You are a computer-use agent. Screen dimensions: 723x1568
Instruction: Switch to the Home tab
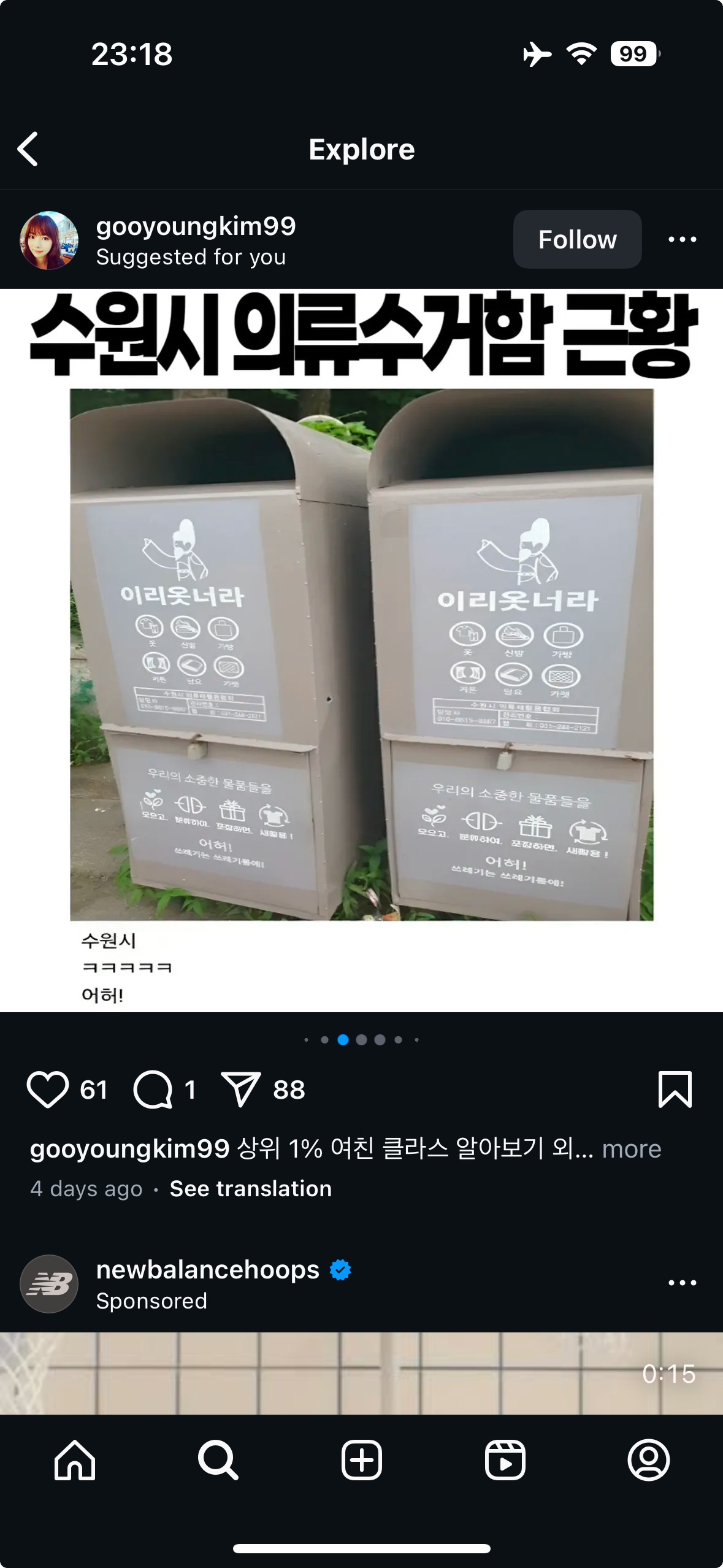75,1460
